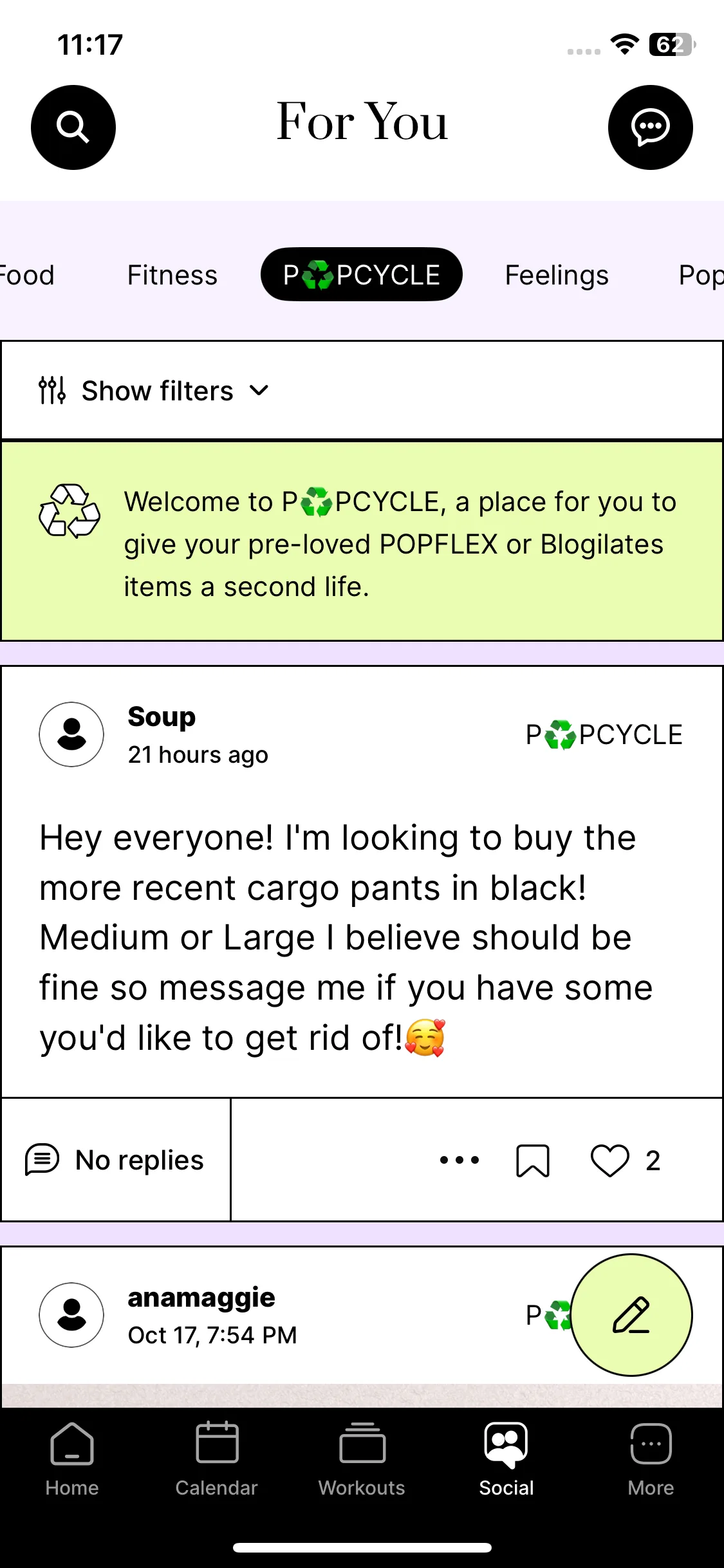Go to the Home tab
This screenshot has width=724, height=1568.
click(x=72, y=1460)
